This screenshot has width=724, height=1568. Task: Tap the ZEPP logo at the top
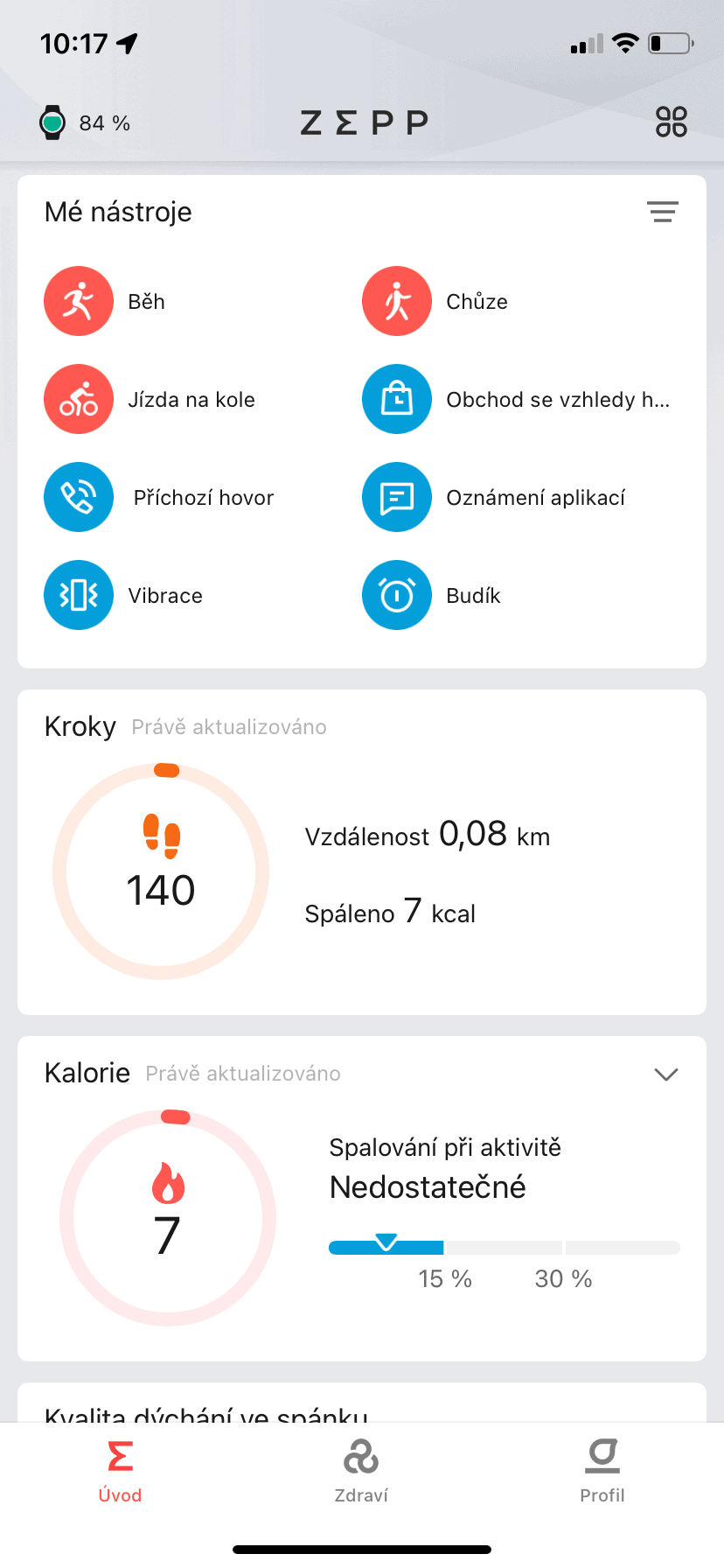(362, 122)
